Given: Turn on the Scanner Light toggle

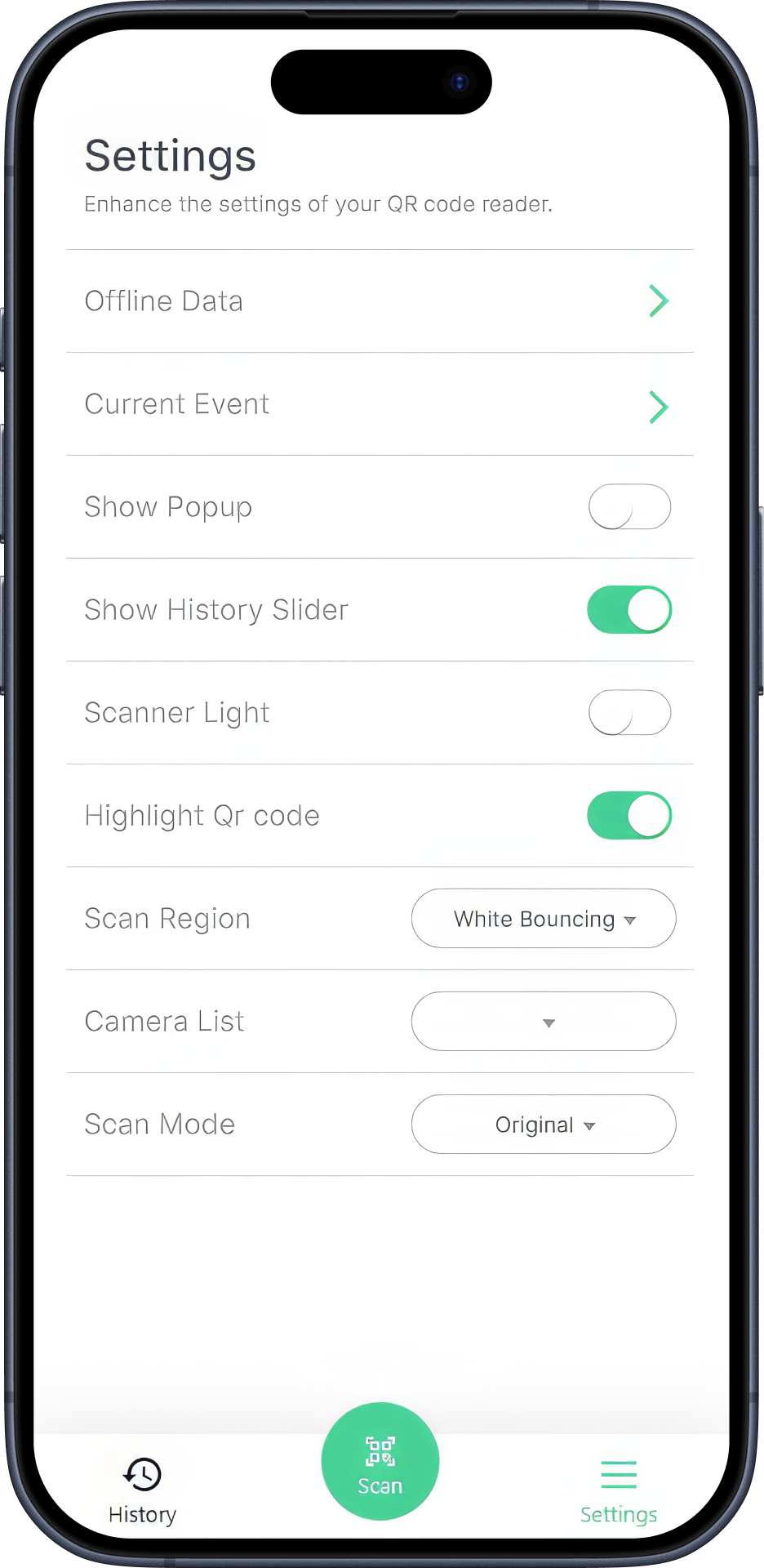Looking at the screenshot, I should pyautogui.click(x=629, y=713).
